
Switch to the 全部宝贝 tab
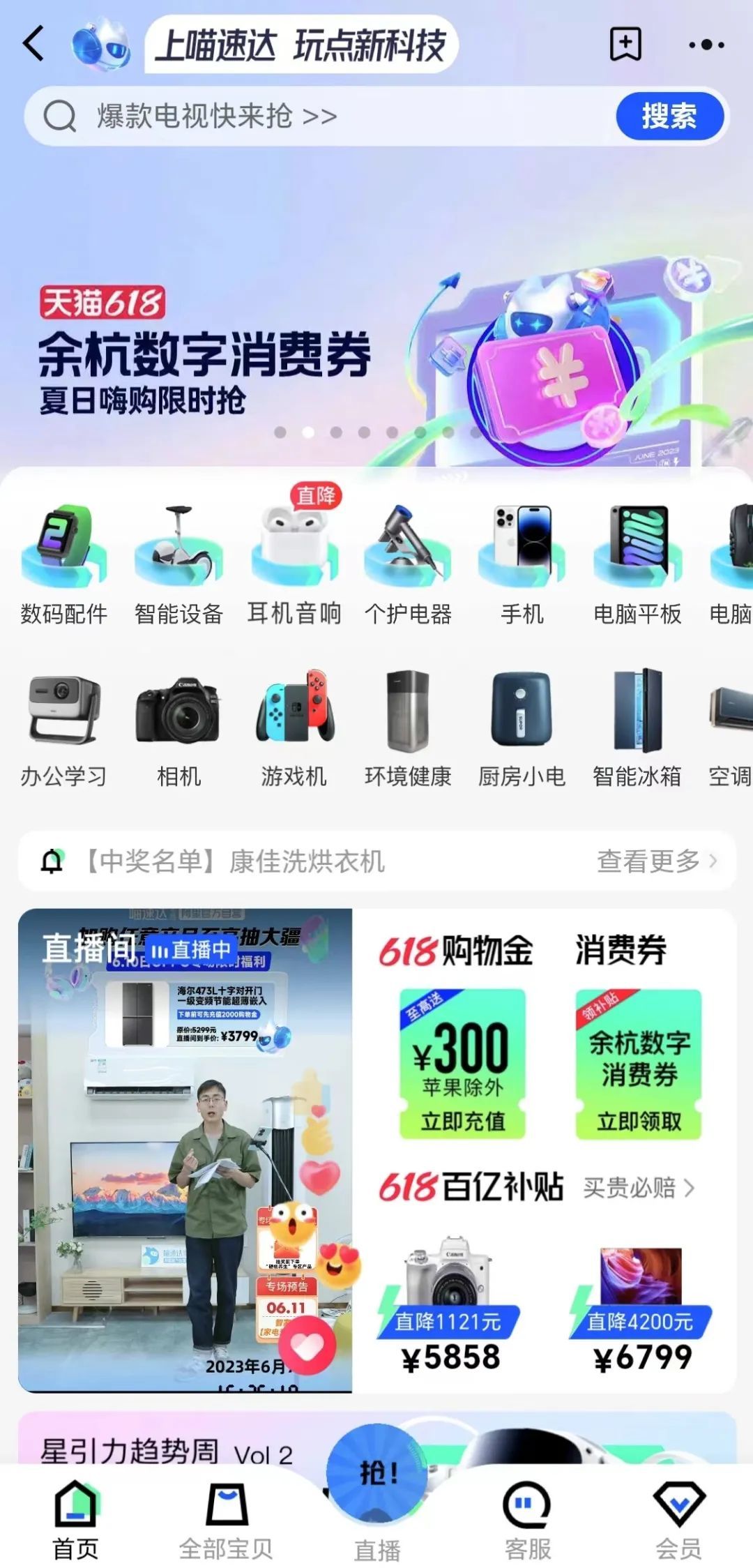pos(225,1521)
